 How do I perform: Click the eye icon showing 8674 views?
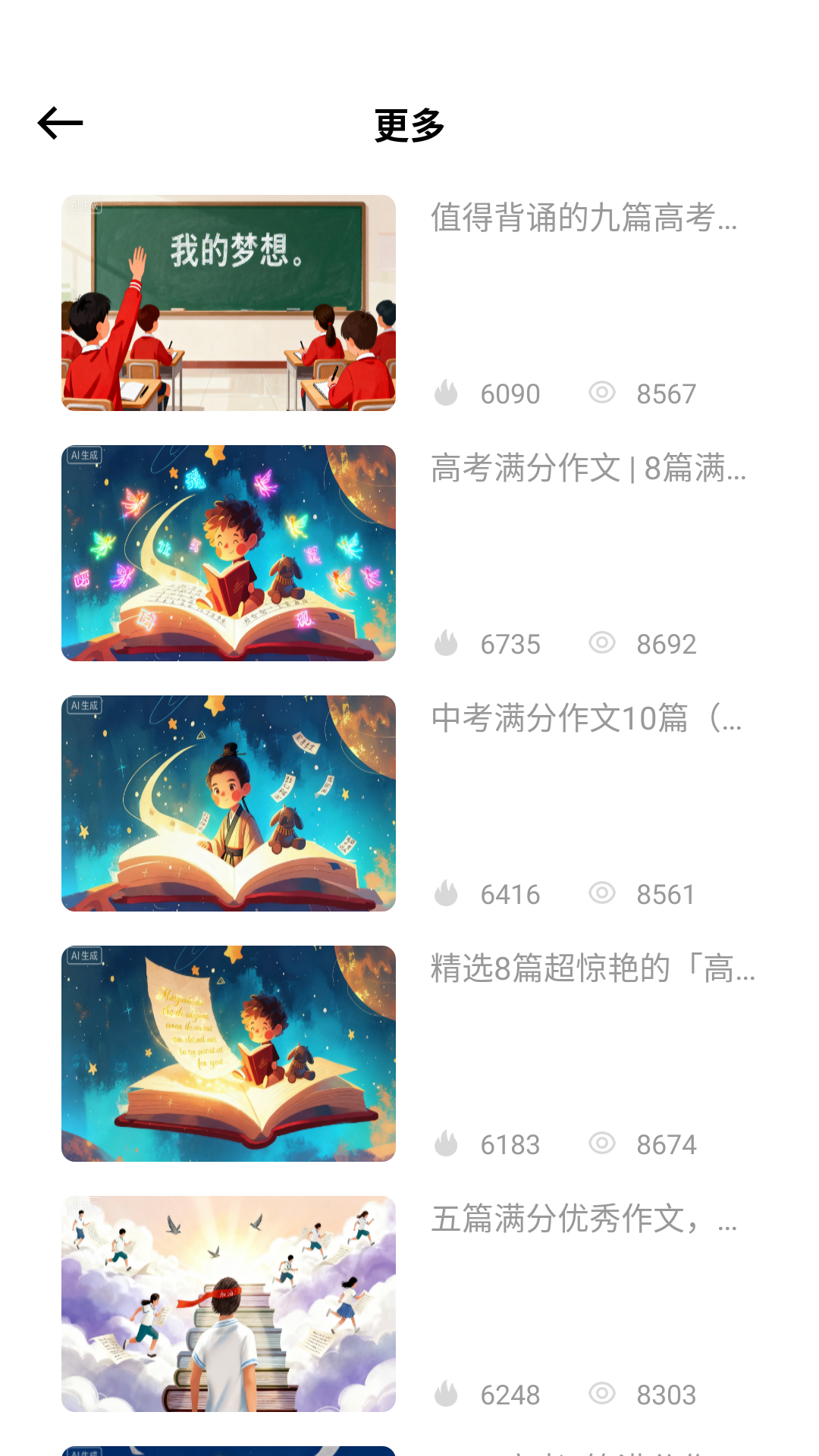(x=604, y=1144)
